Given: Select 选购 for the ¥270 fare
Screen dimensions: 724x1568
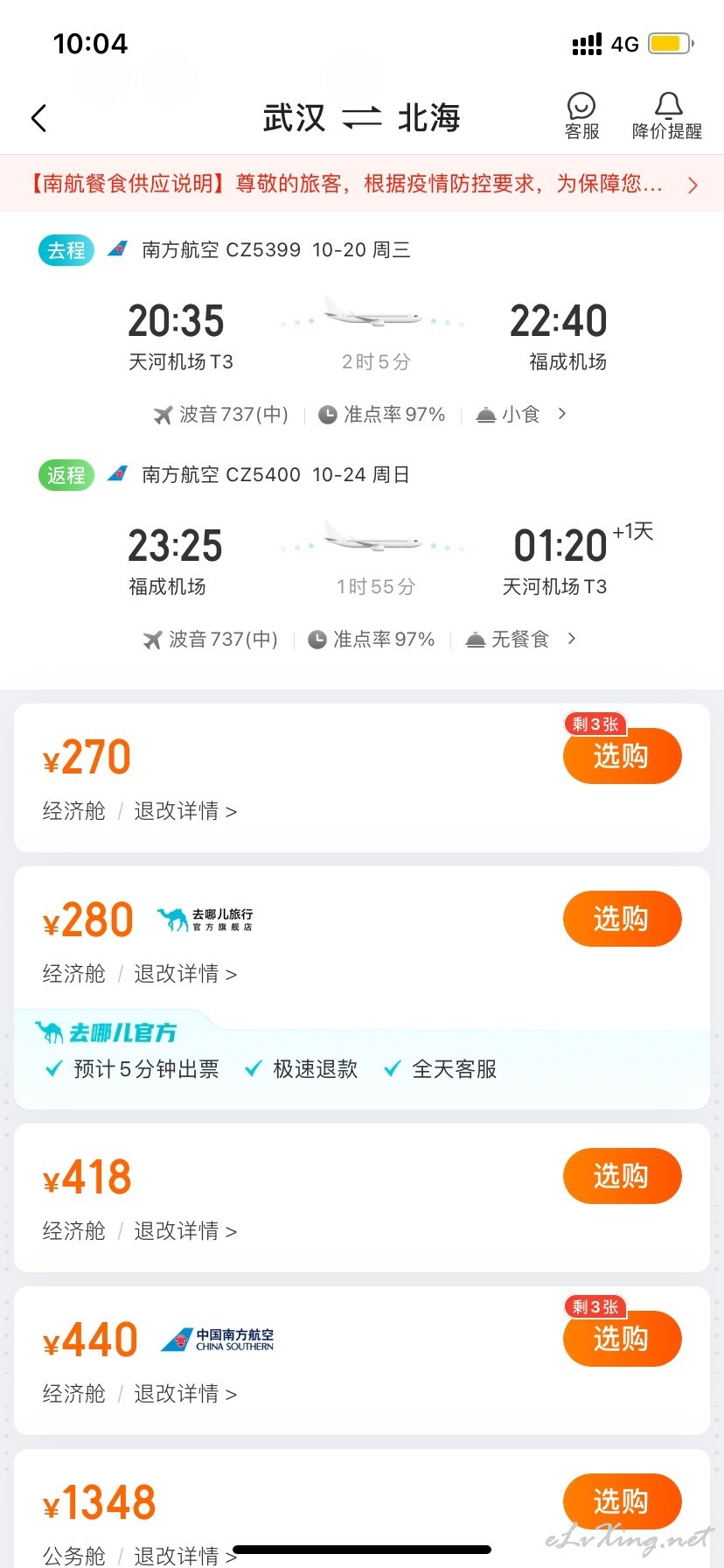Looking at the screenshot, I should (x=622, y=755).
